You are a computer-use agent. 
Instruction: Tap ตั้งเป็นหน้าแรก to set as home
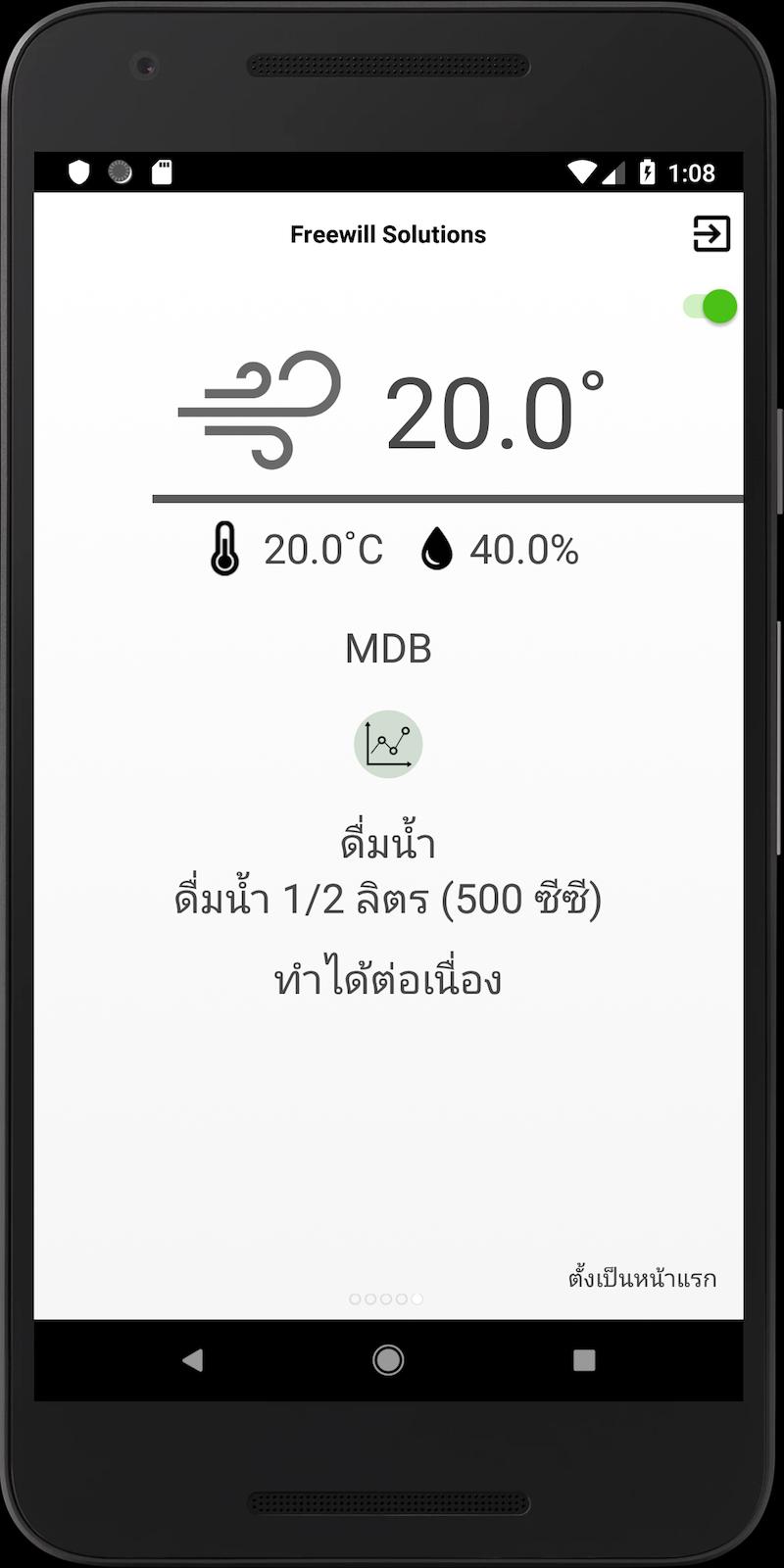tap(642, 1279)
